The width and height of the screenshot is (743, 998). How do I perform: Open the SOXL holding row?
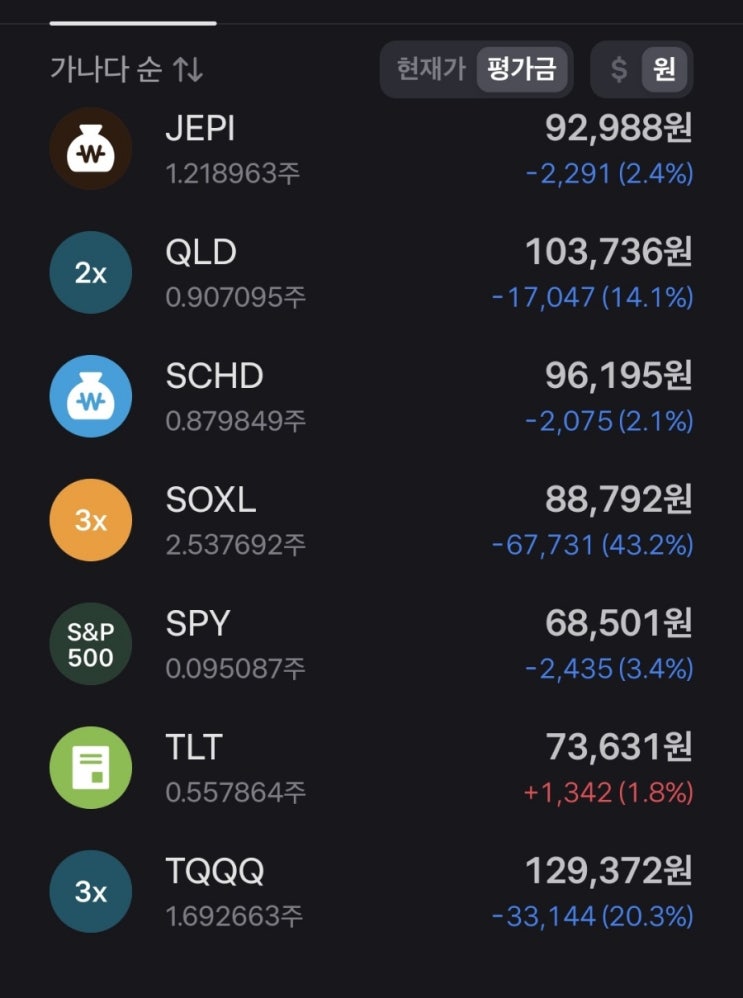pos(371,521)
